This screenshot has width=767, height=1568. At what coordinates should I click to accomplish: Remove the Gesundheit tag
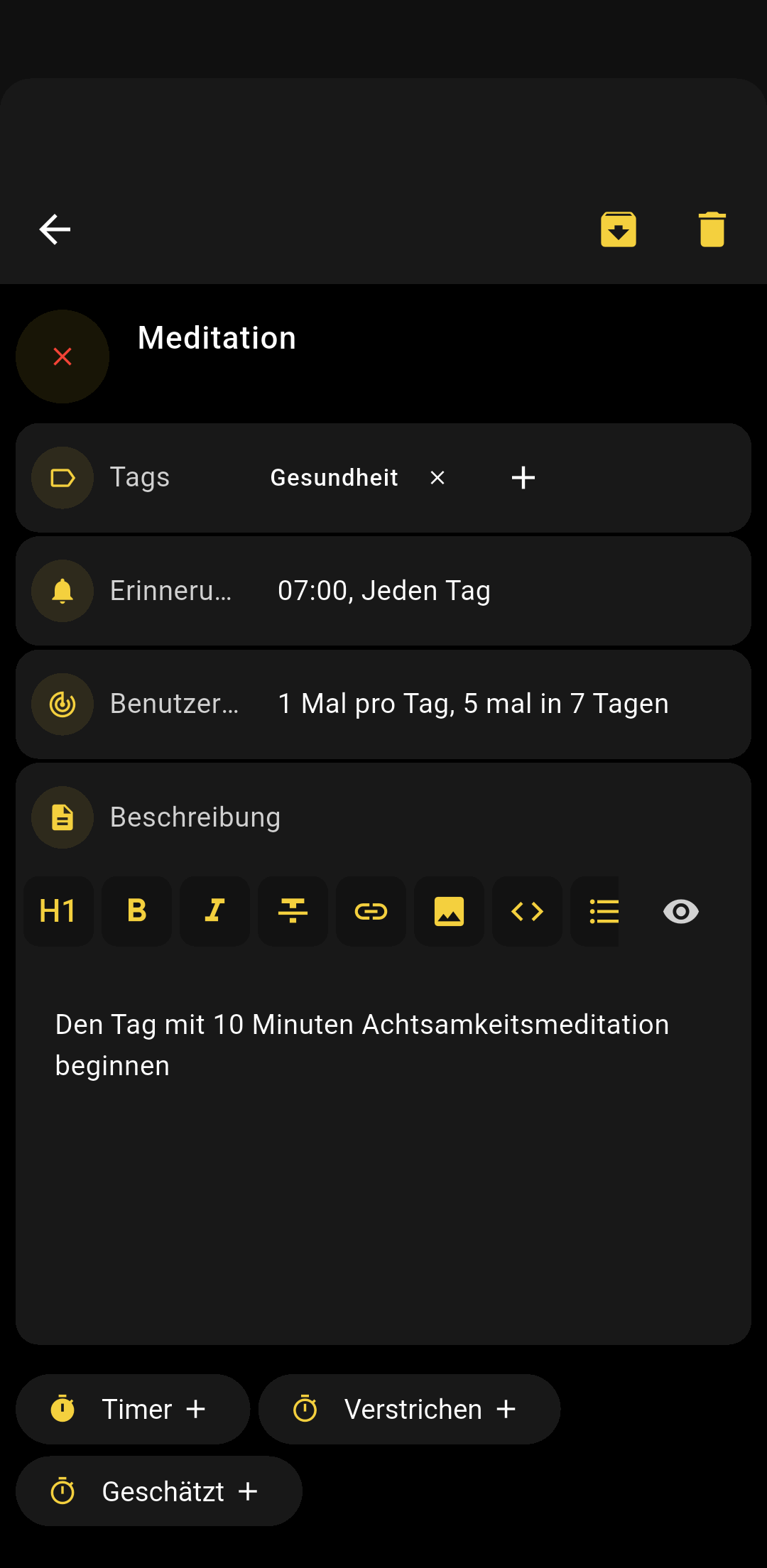pyautogui.click(x=437, y=478)
